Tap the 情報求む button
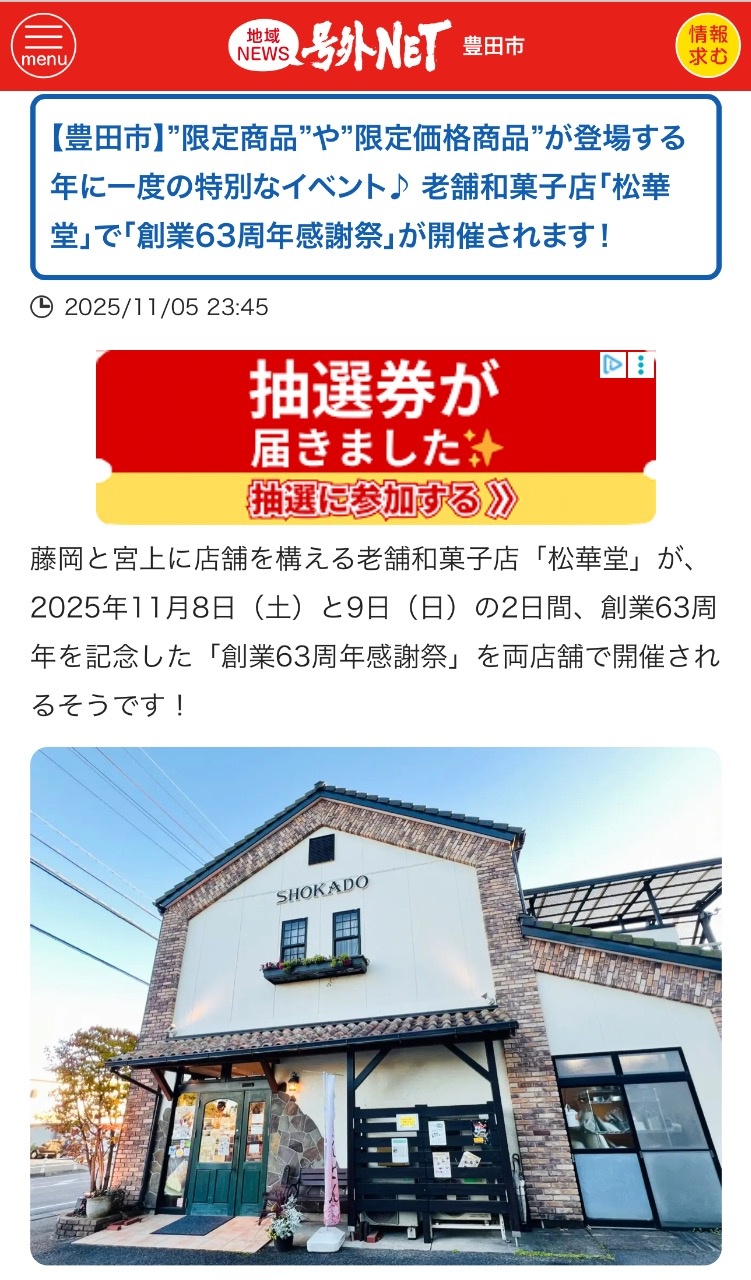Image resolution: width=751 pixels, height=1280 pixels. (x=708, y=46)
